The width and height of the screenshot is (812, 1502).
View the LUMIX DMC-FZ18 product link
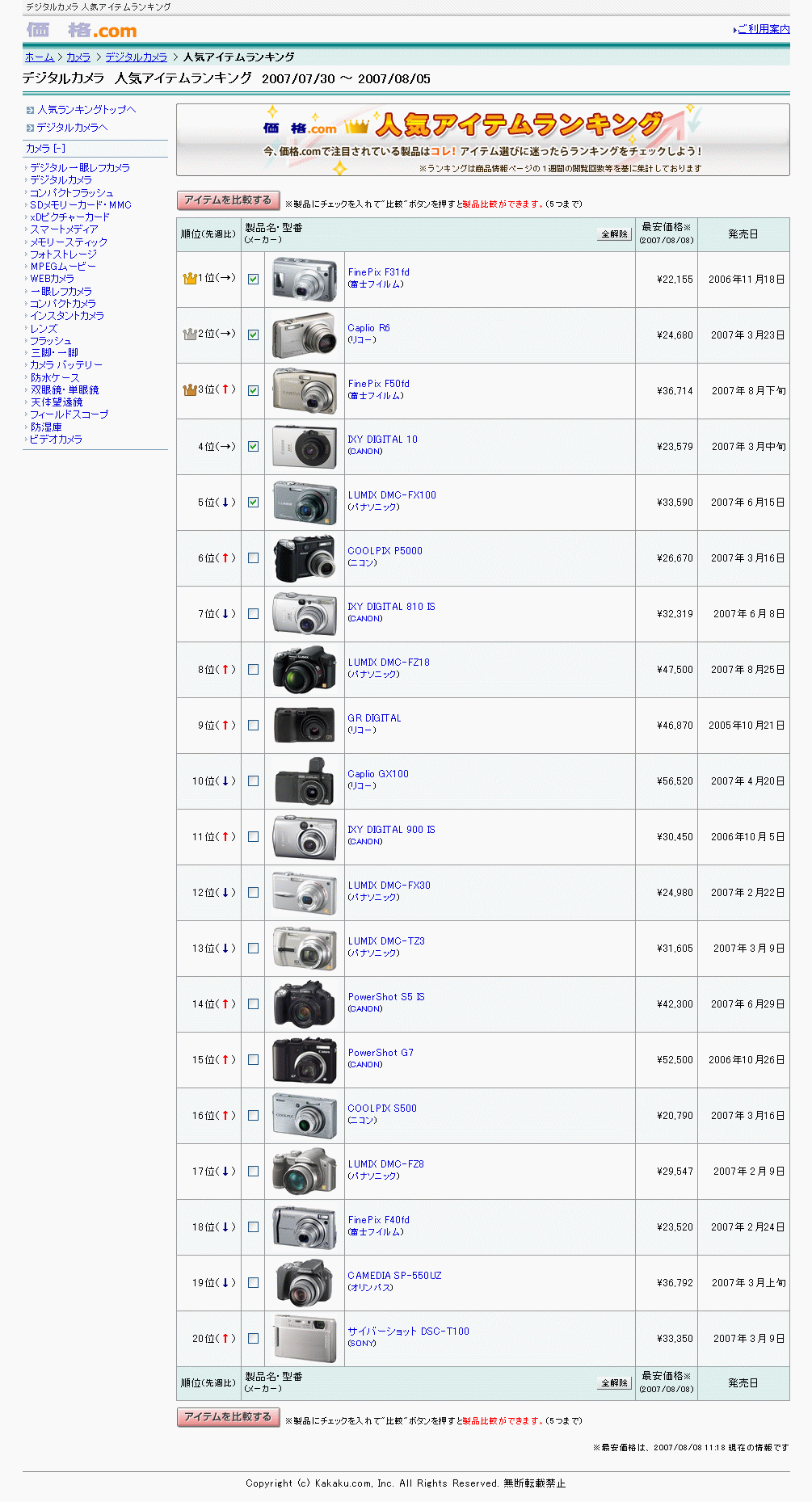(x=389, y=663)
